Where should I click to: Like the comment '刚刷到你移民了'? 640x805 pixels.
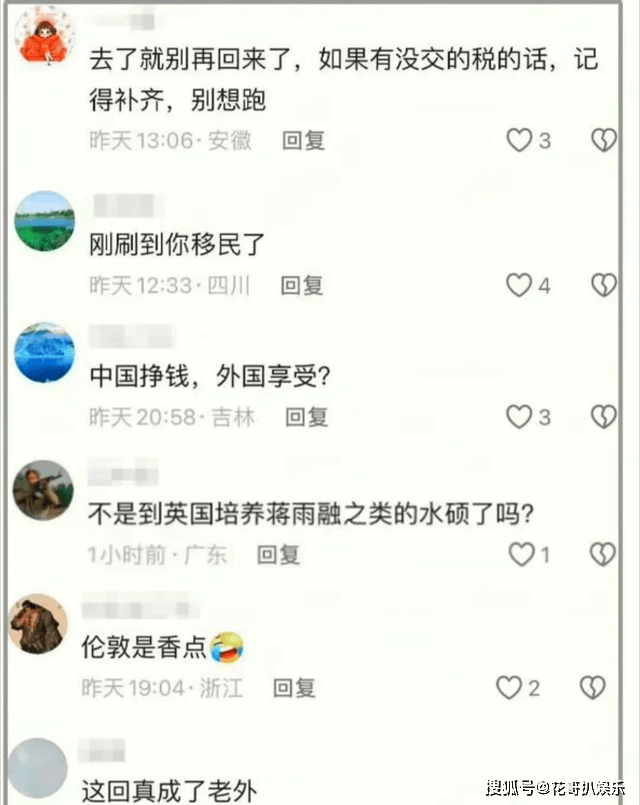(519, 286)
